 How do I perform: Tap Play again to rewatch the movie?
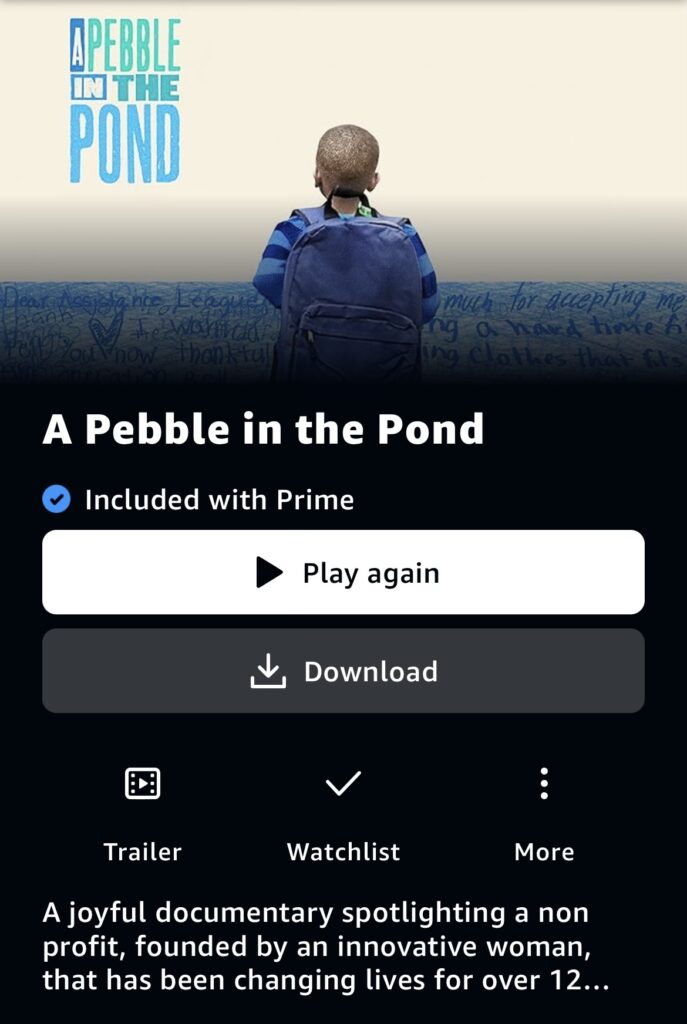(x=343, y=572)
